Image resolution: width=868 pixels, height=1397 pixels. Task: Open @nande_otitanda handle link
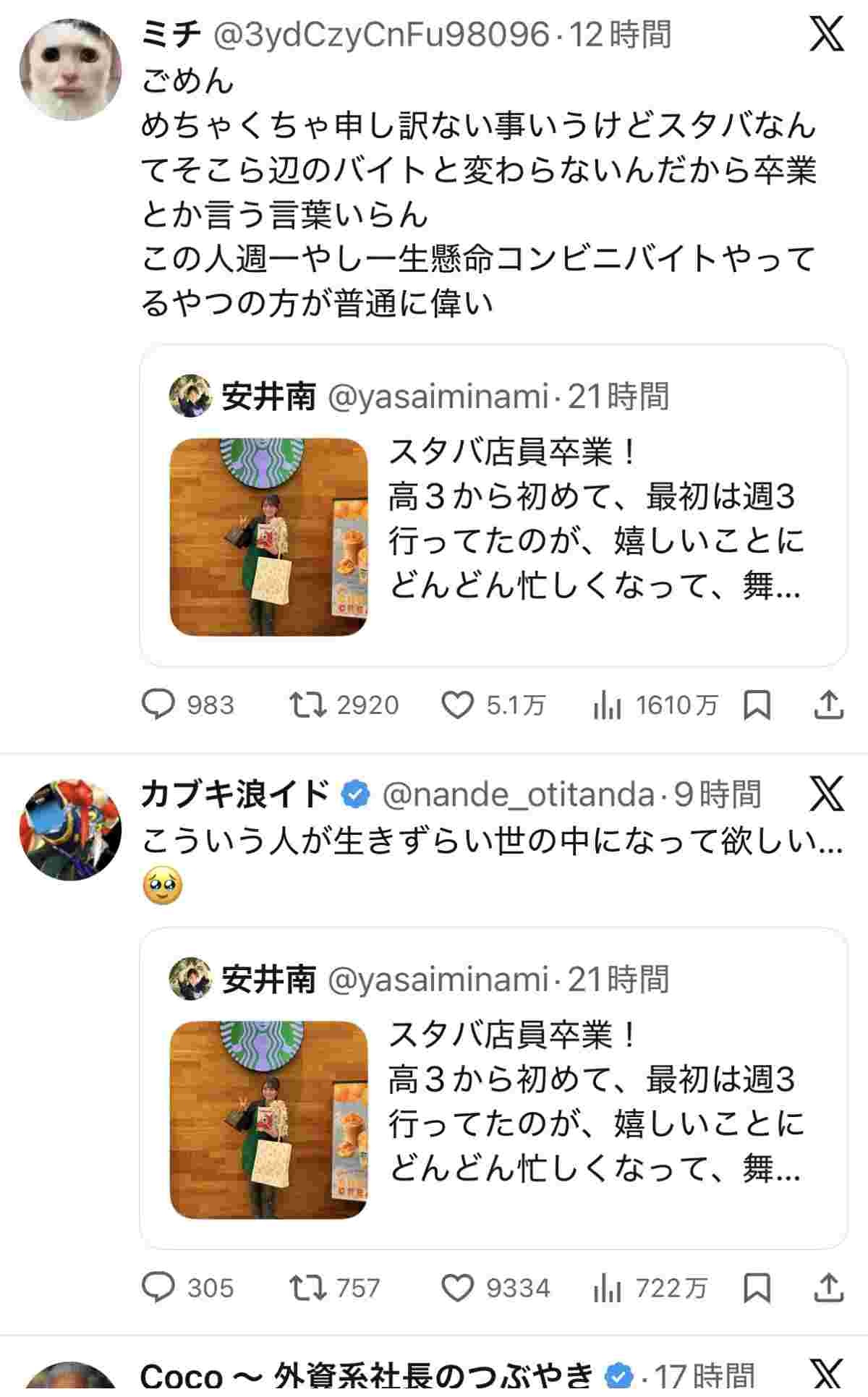click(x=516, y=794)
